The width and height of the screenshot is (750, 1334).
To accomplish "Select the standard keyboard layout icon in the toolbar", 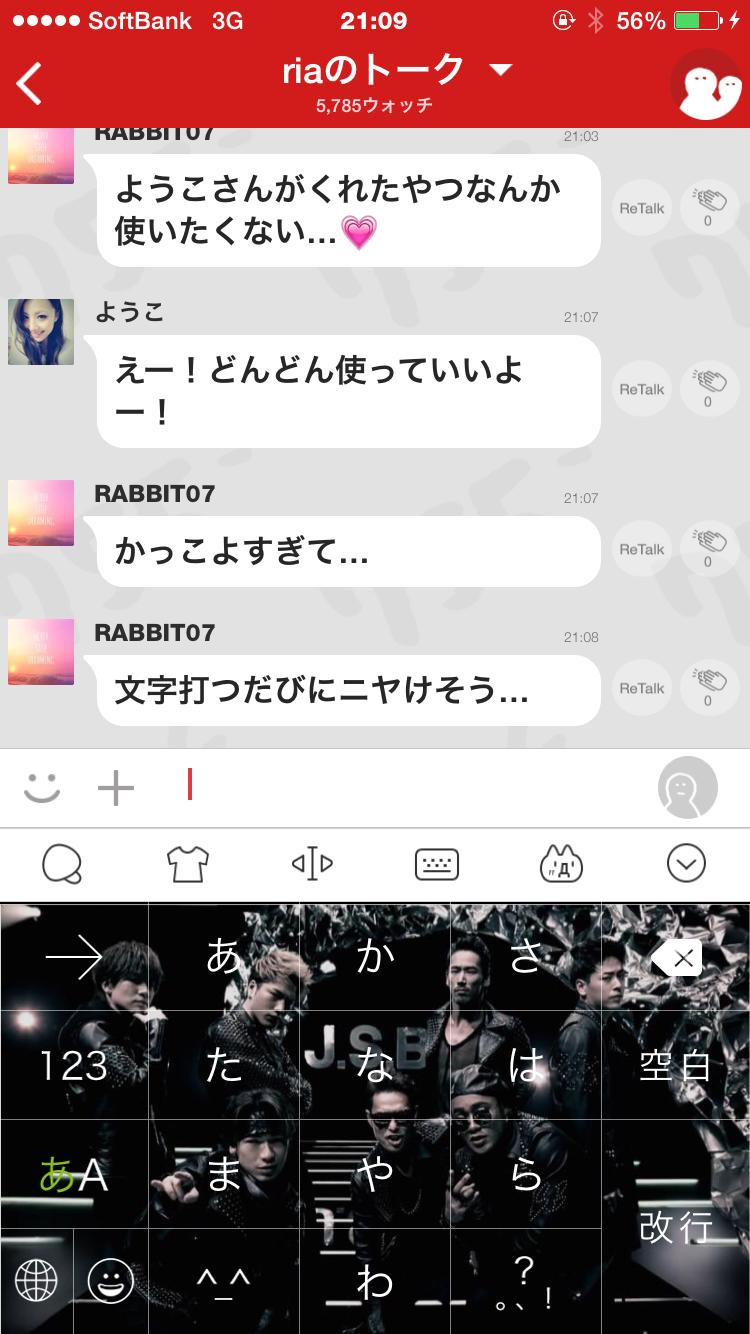I will pos(437,864).
